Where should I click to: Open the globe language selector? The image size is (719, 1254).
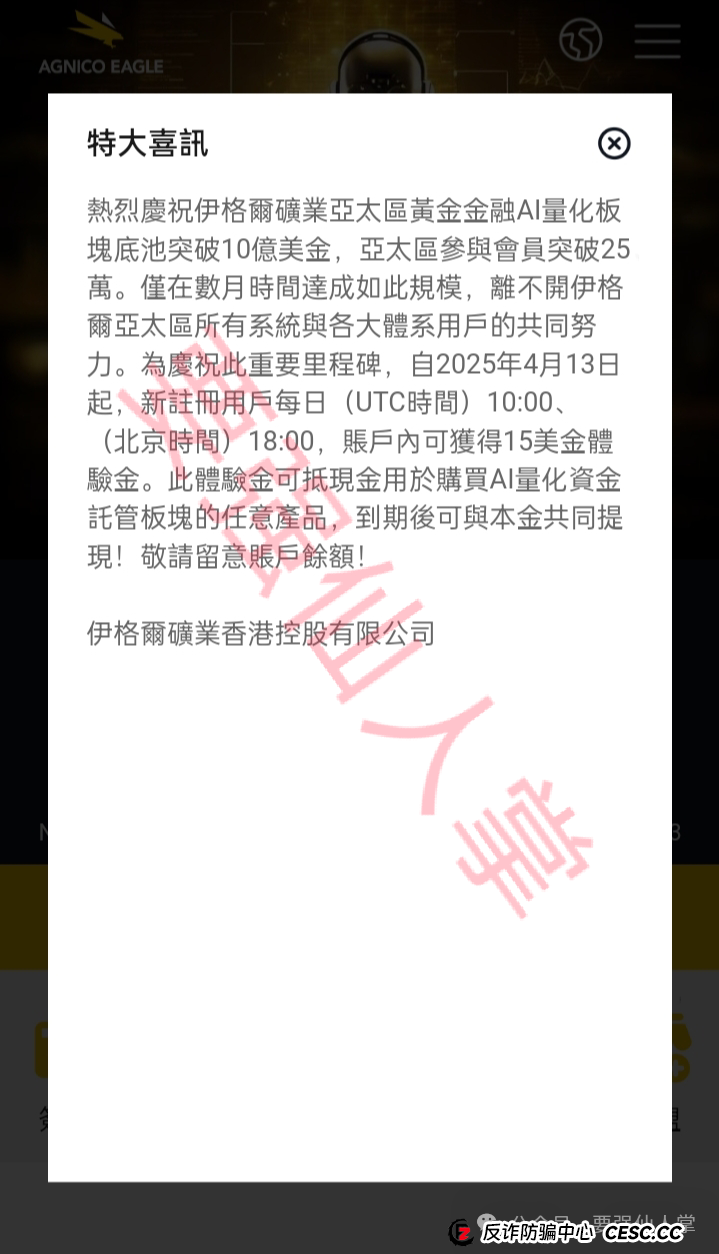tap(581, 41)
